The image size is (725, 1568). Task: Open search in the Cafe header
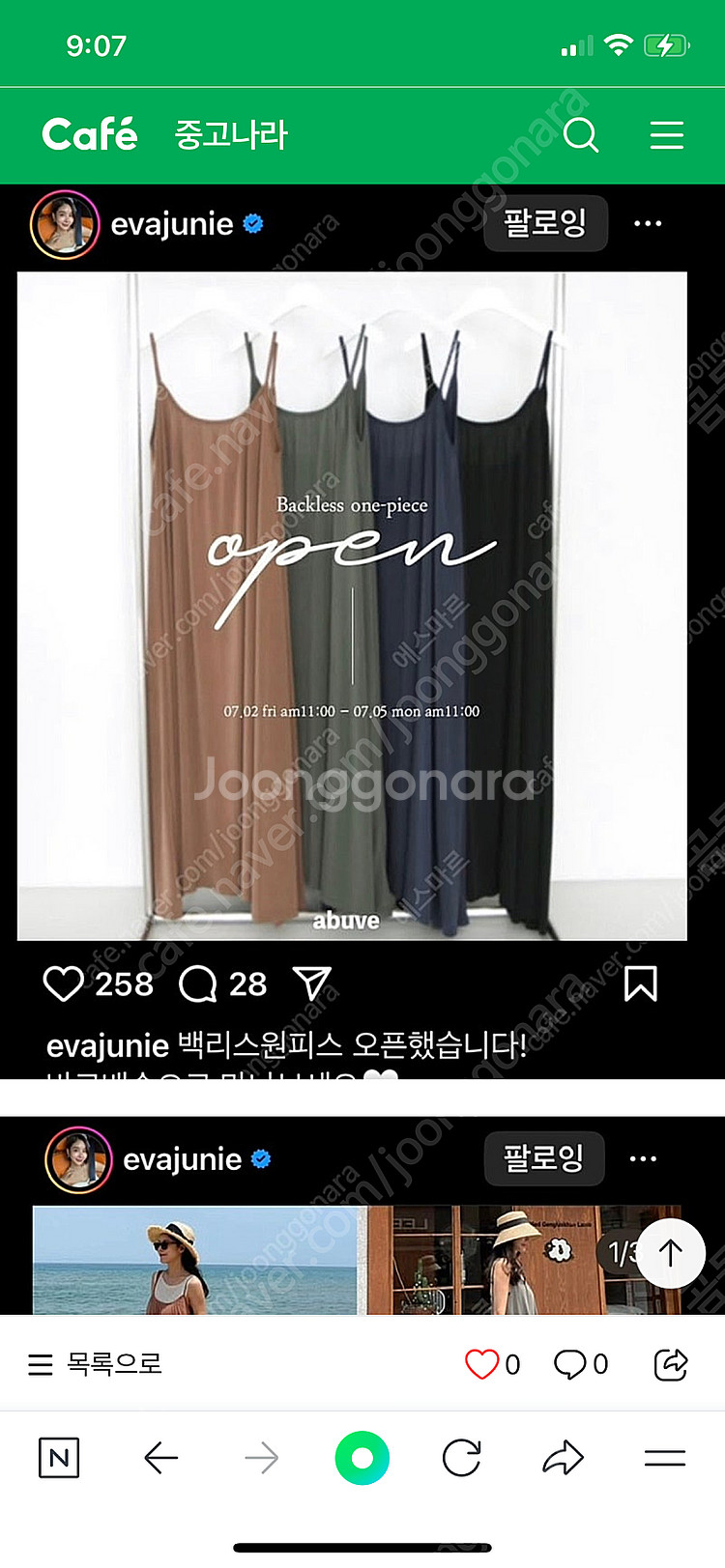click(580, 135)
